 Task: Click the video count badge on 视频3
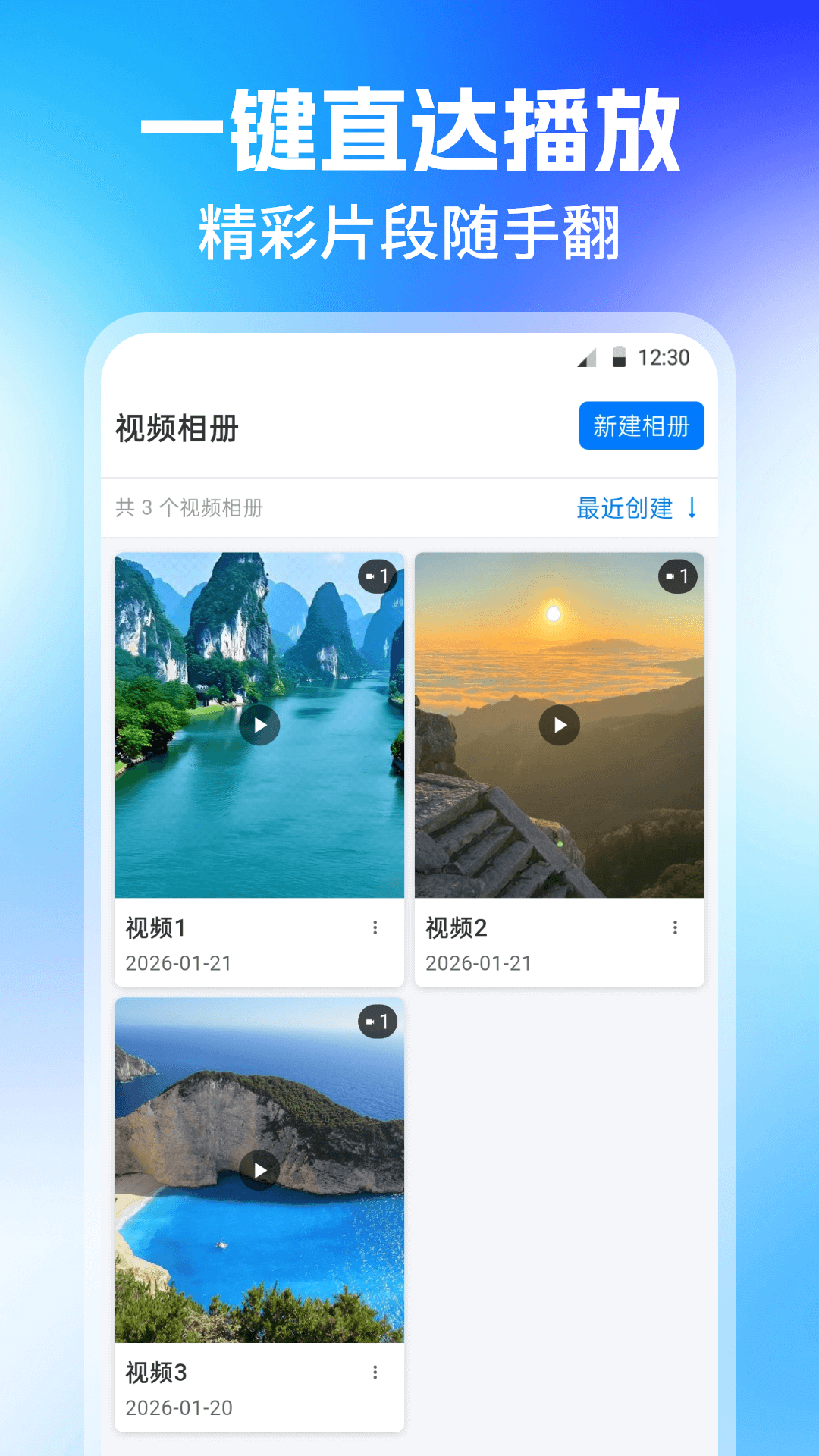(x=377, y=1021)
